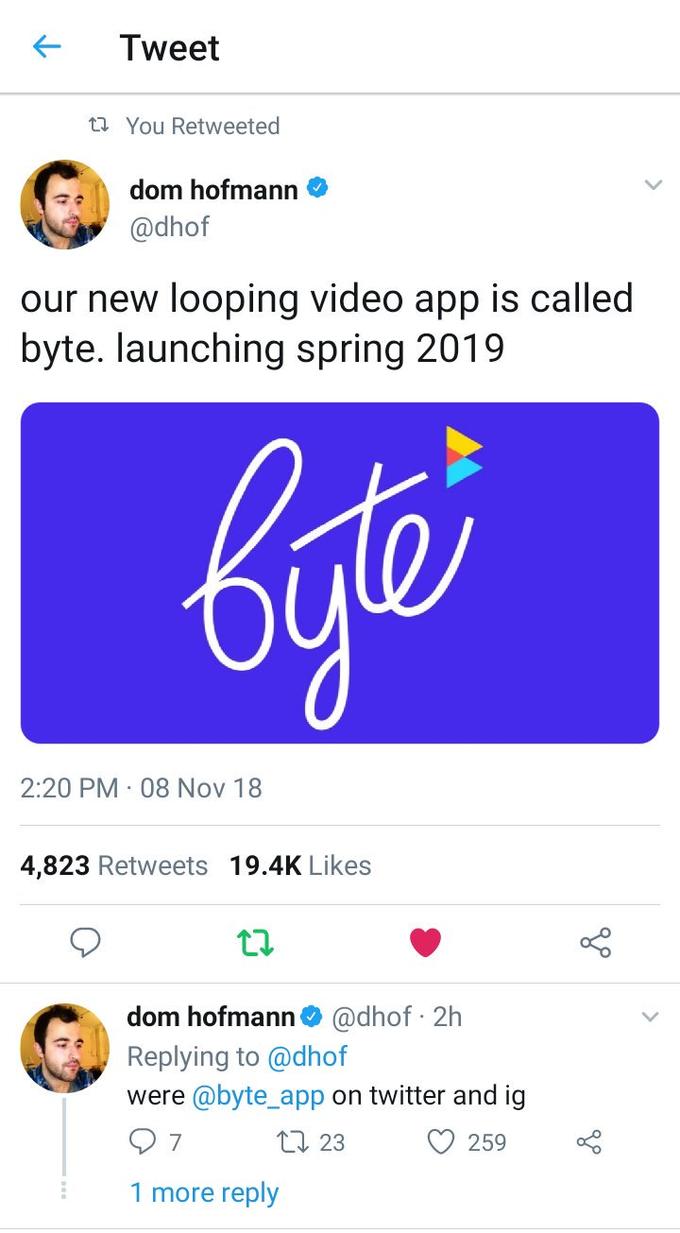Share the reply mentioning @byte_app
680x1233 pixels.
(590, 1141)
